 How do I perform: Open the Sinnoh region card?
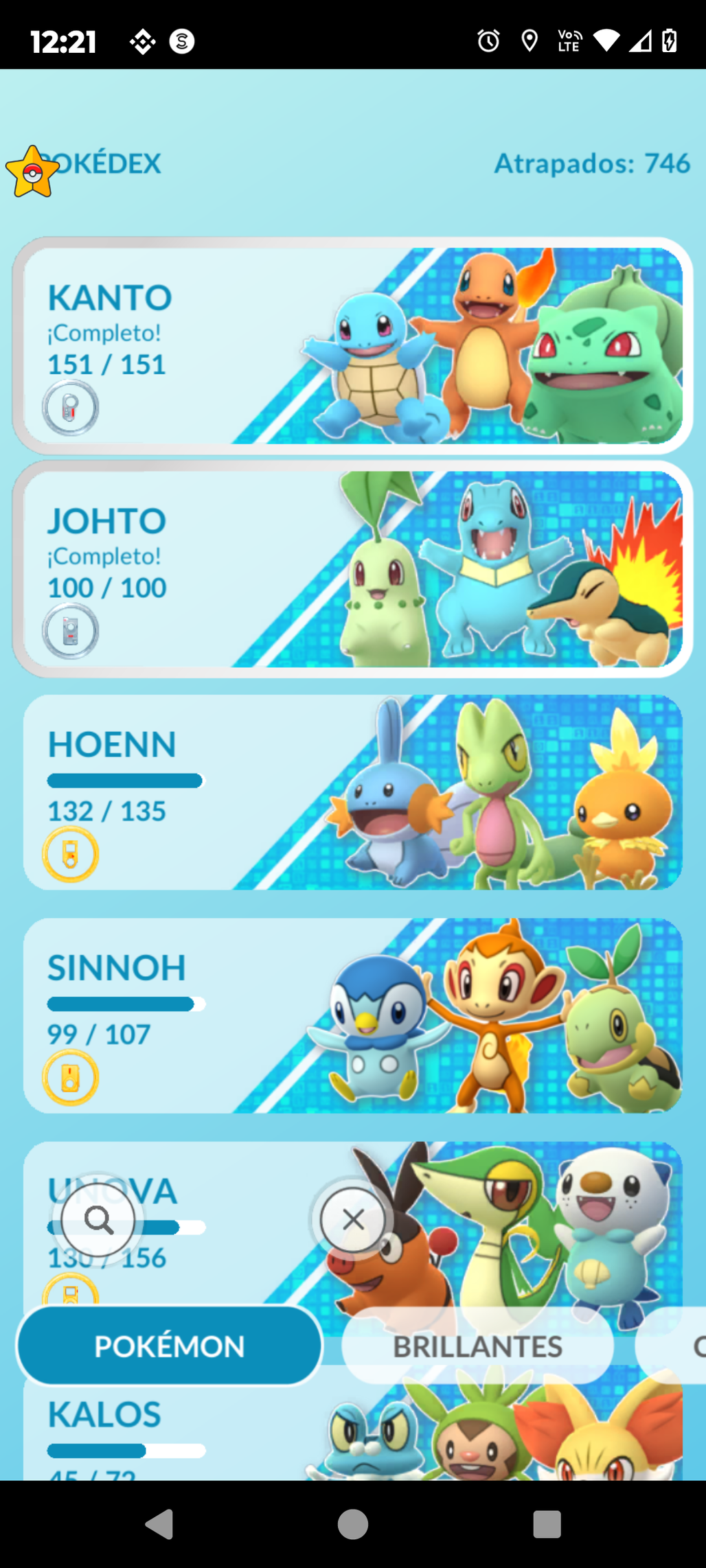click(352, 1015)
